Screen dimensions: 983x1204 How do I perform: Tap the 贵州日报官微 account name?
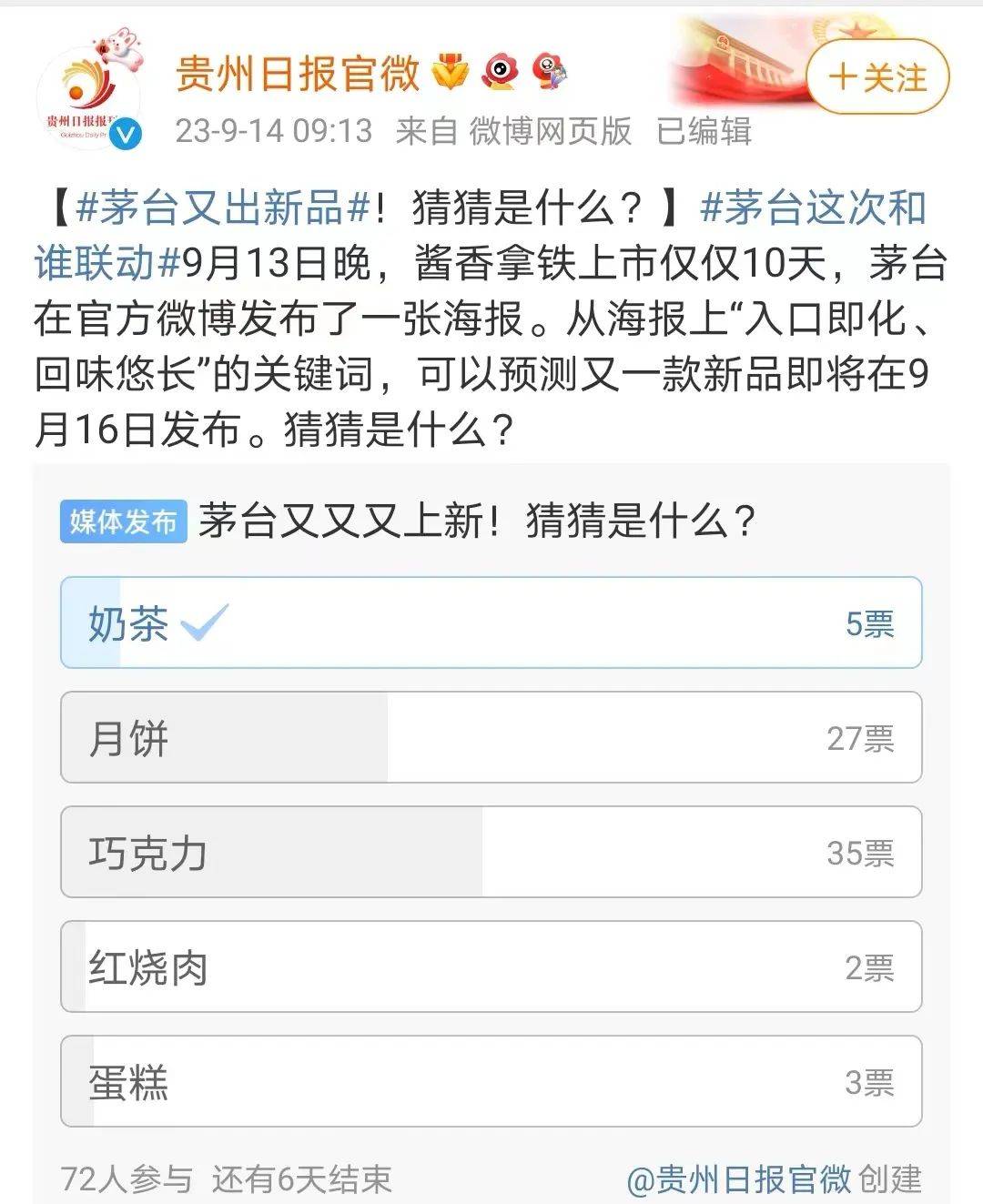(298, 73)
